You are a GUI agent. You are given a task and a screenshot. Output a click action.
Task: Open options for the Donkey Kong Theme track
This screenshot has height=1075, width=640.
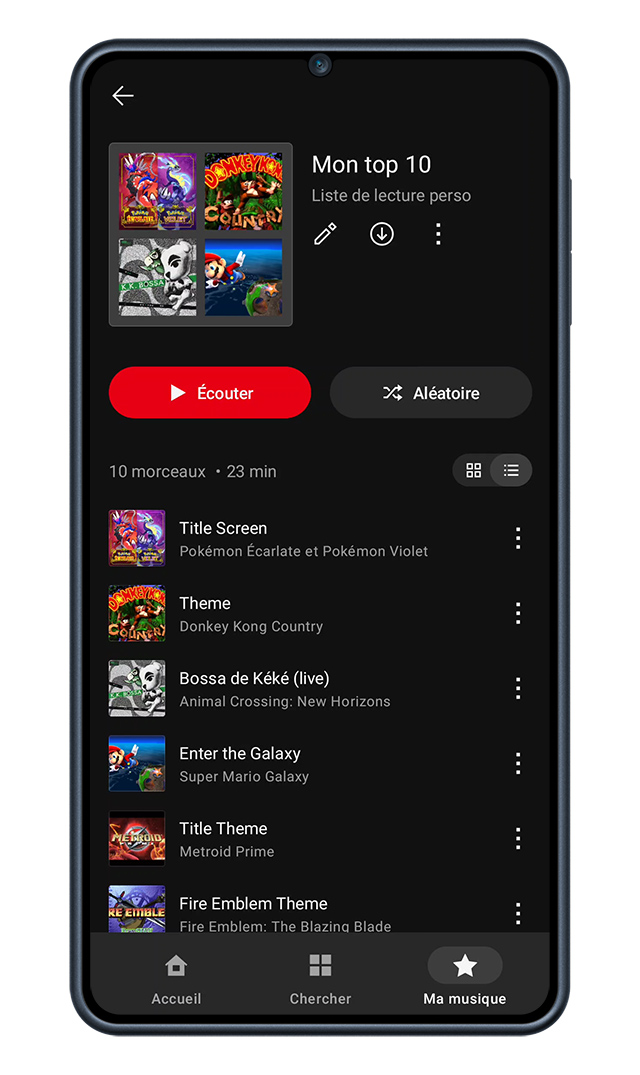518,613
